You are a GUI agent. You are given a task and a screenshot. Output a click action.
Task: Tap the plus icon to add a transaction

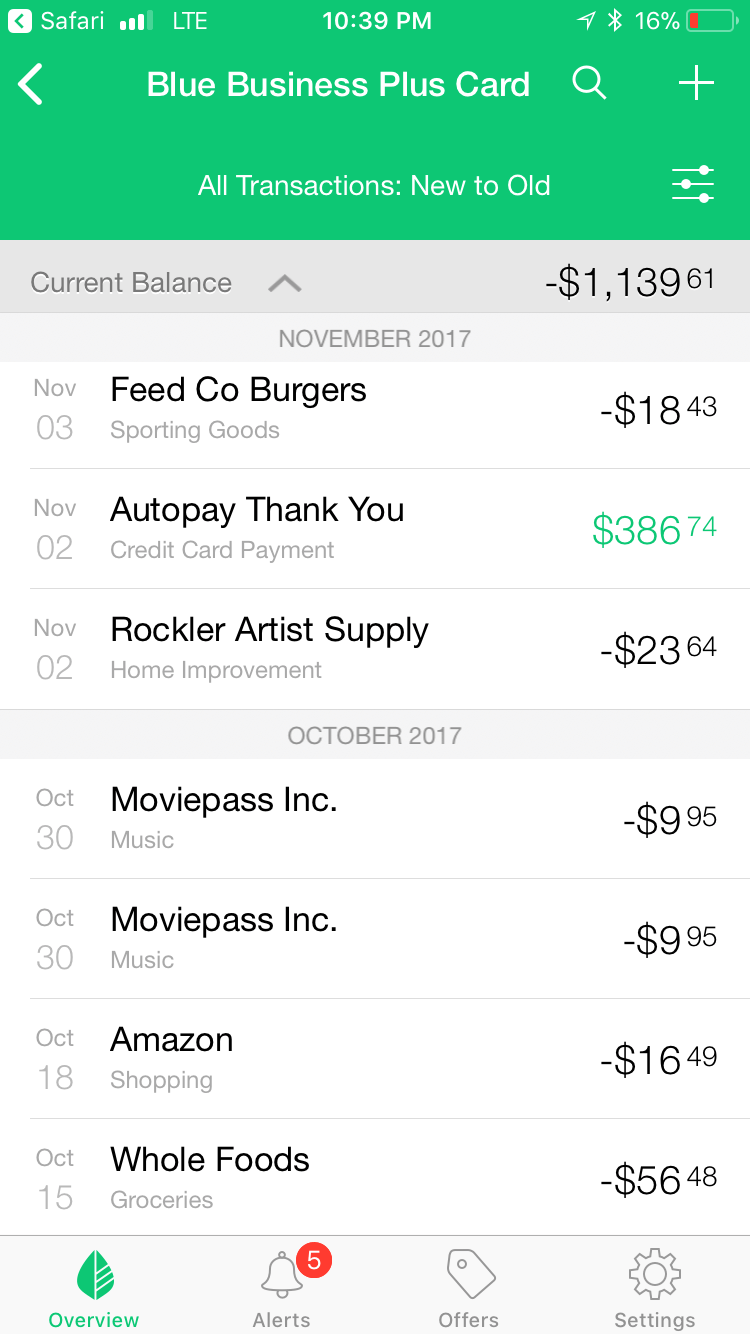[x=695, y=83]
